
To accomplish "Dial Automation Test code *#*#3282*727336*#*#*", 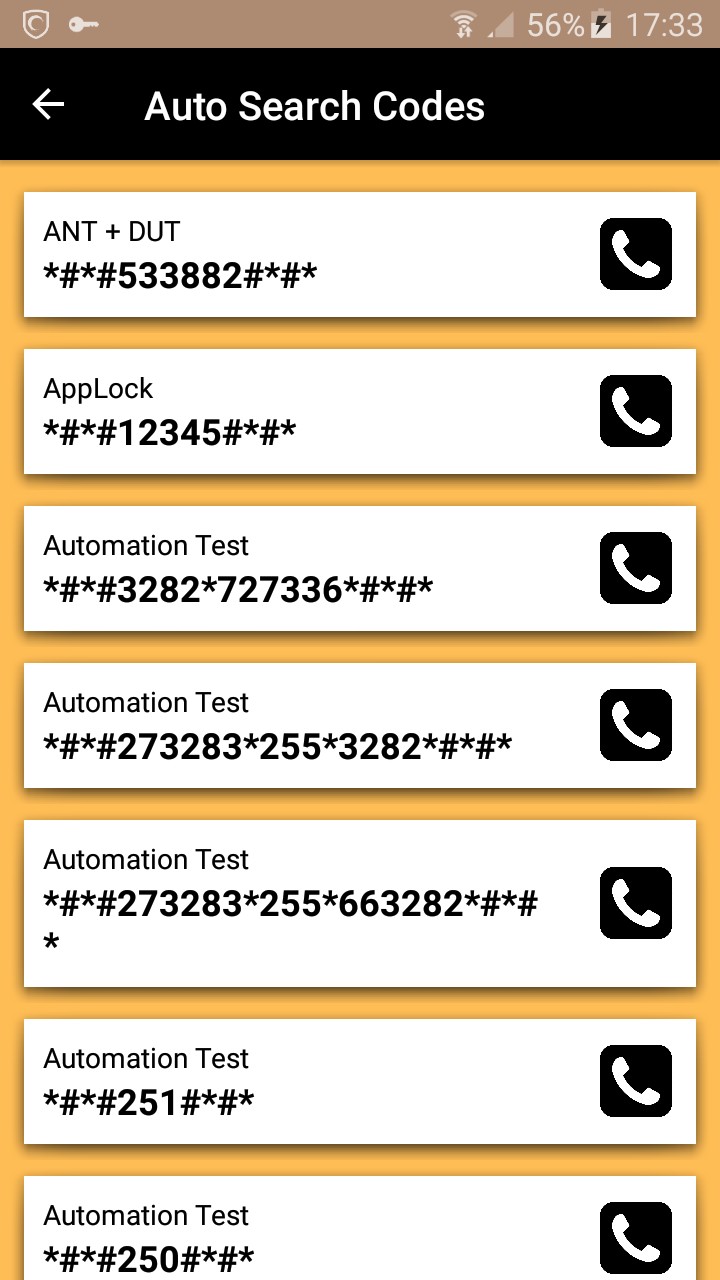I will coord(635,568).
